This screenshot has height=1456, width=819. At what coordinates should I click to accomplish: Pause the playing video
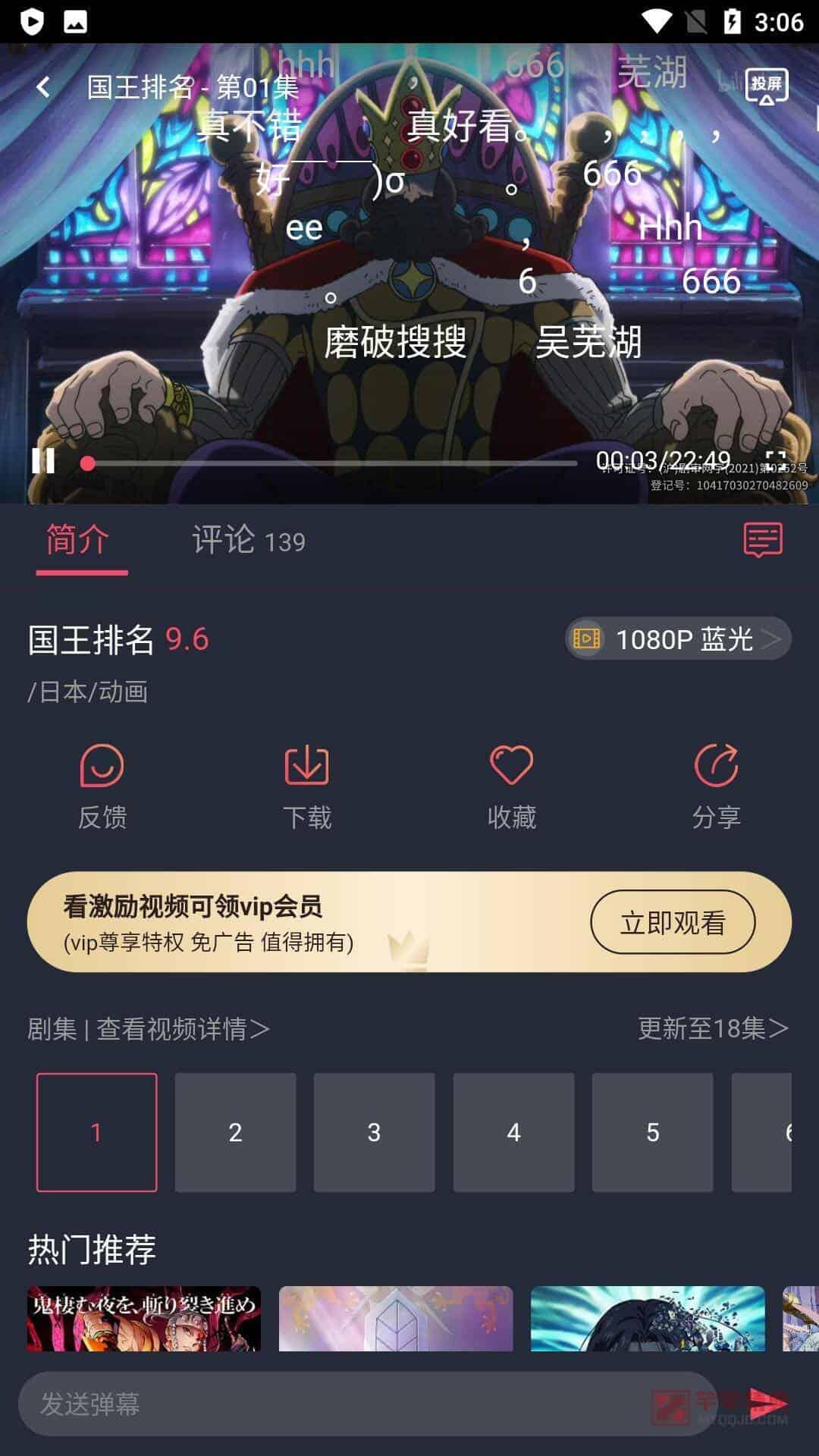point(43,460)
